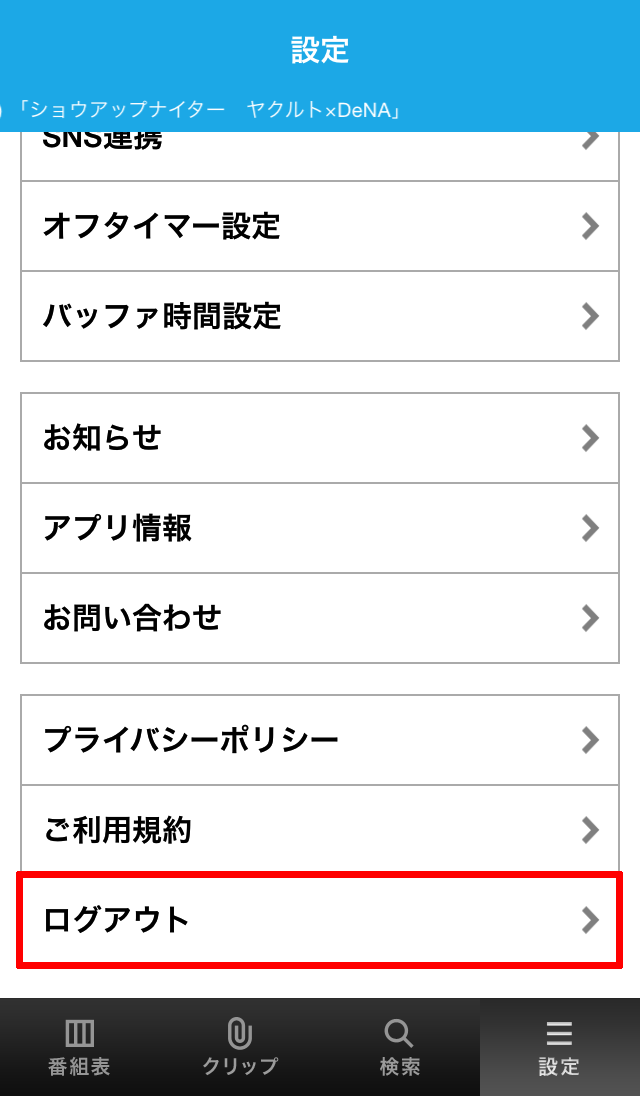Select the 設定 tab
This screenshot has height=1096, width=640.
[x=560, y=1047]
